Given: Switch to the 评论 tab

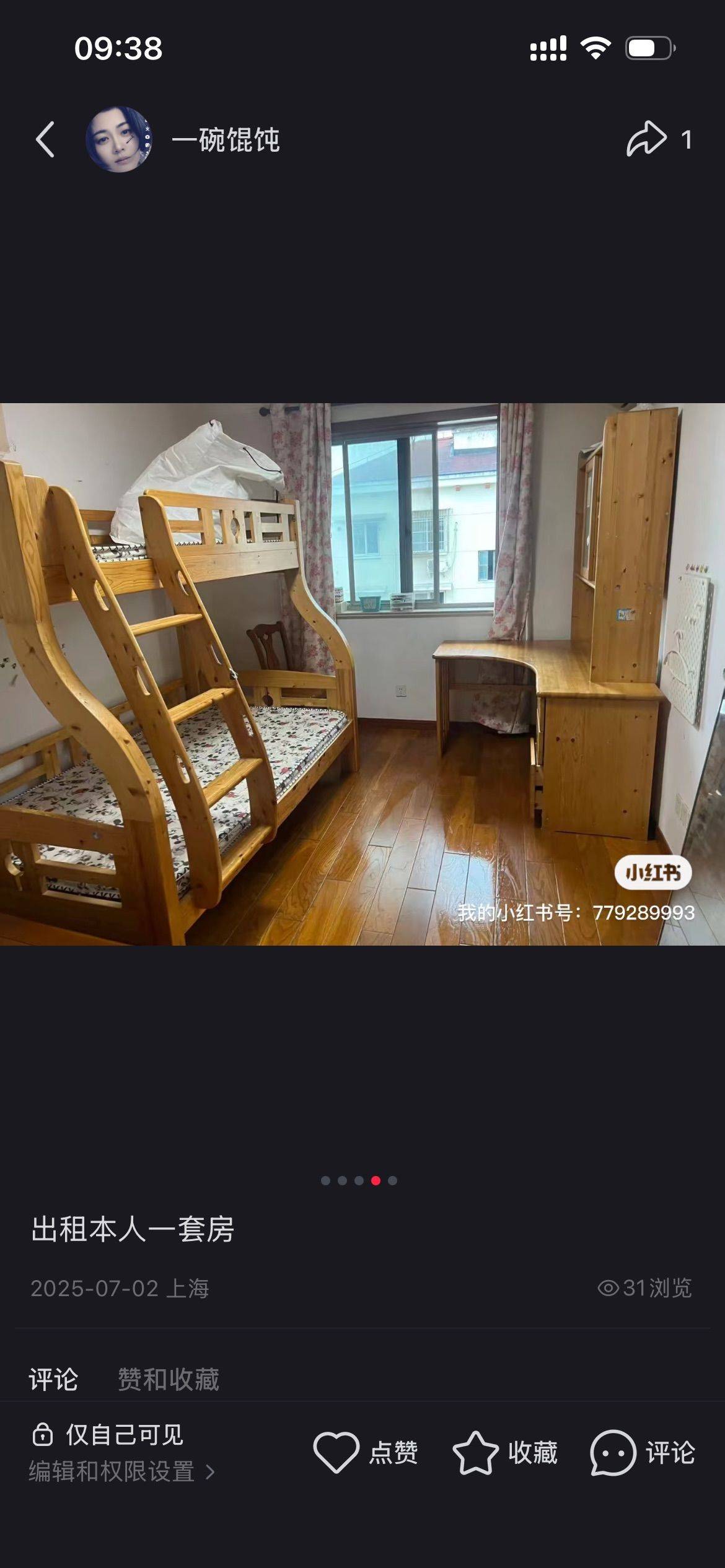Looking at the screenshot, I should [x=53, y=1379].
